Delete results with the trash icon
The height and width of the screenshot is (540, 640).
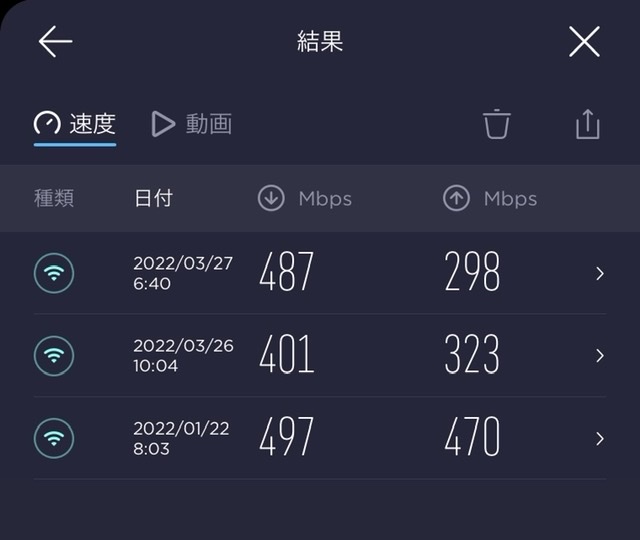click(x=496, y=124)
